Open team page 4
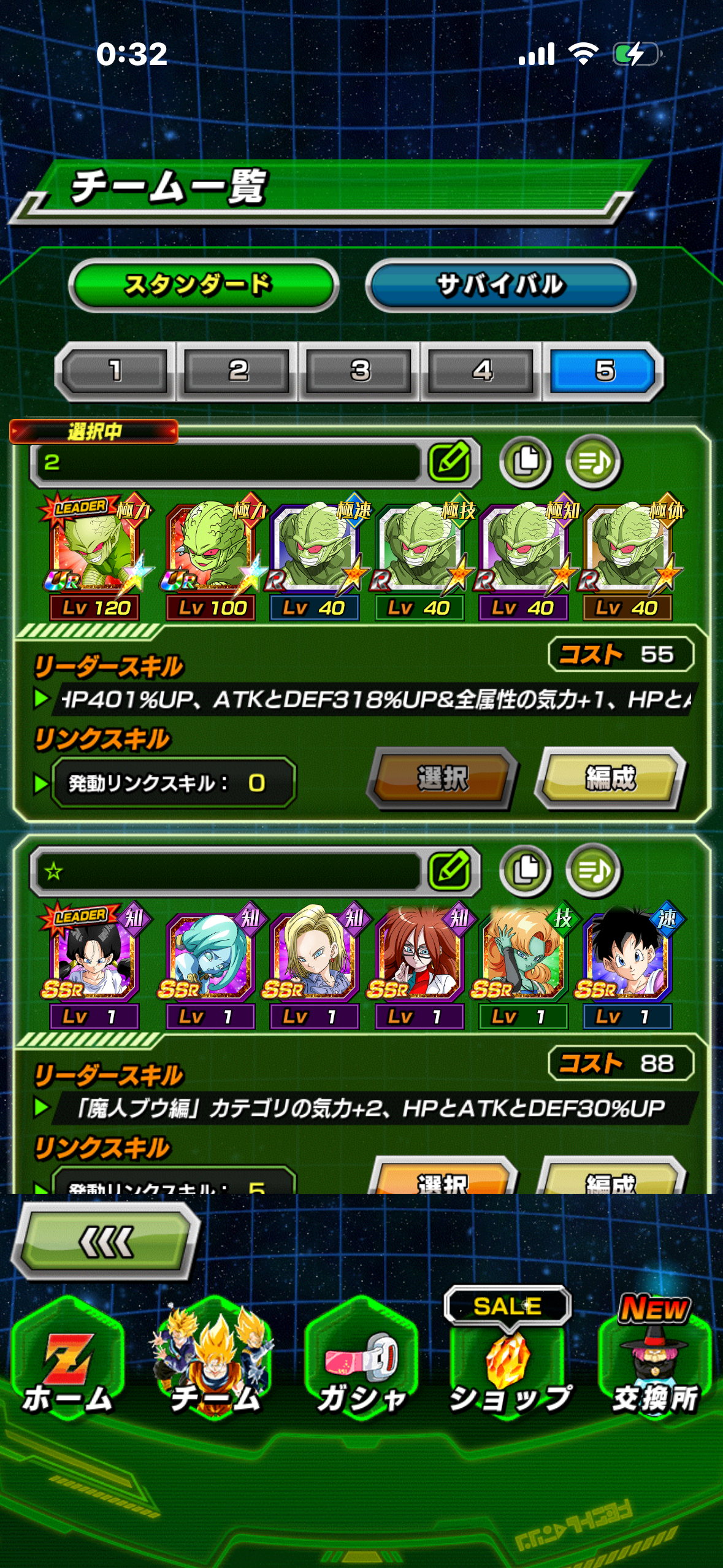 click(x=481, y=371)
